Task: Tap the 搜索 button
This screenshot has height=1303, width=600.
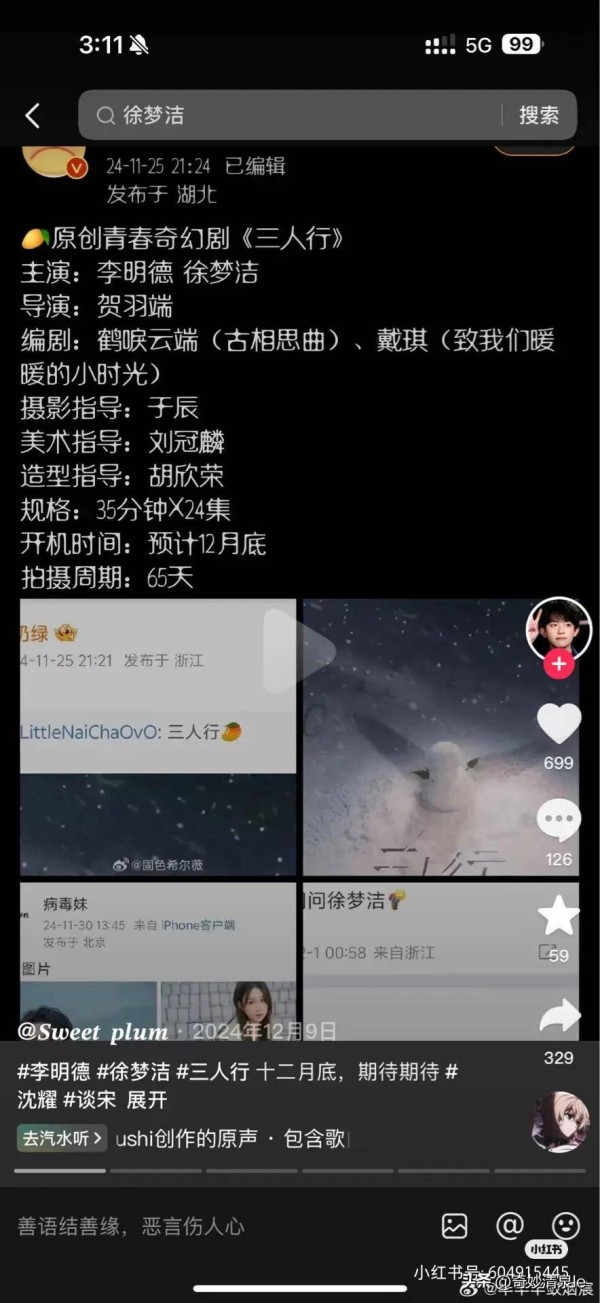Action: 539,115
